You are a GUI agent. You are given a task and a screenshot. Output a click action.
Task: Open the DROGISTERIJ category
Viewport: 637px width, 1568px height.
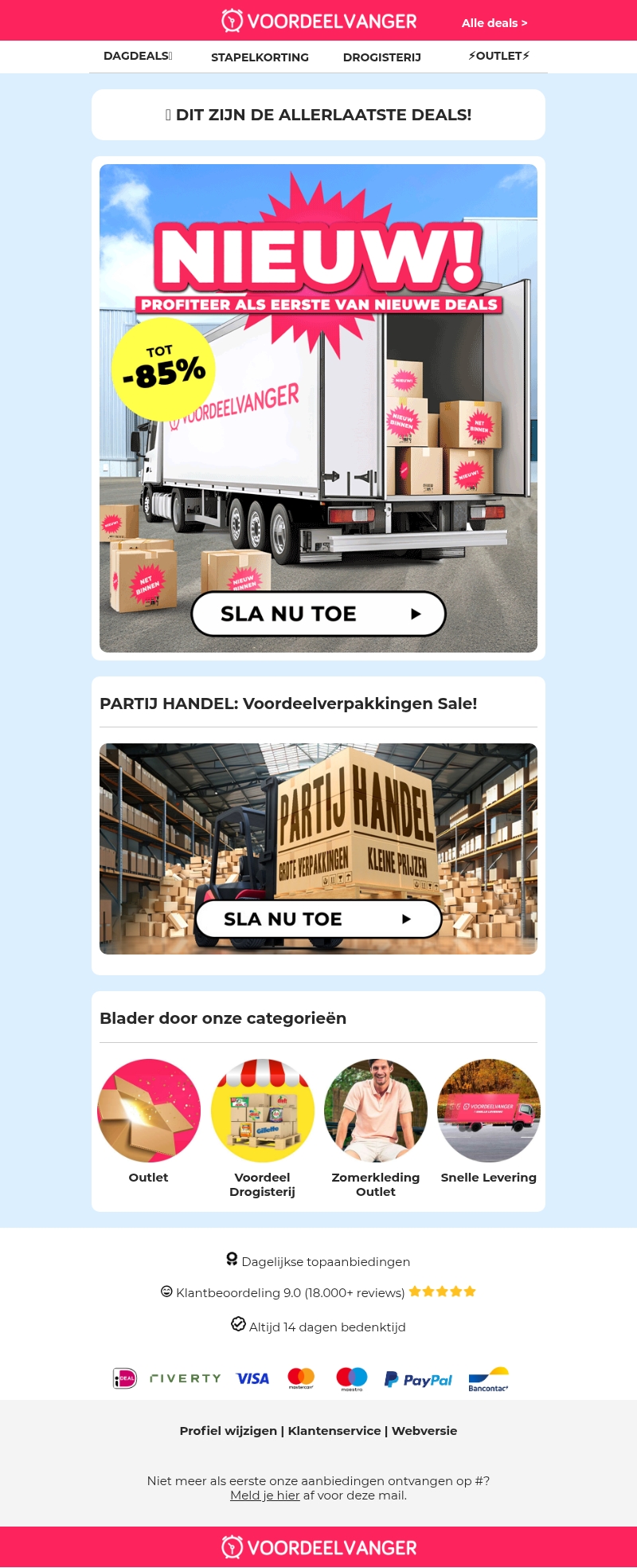click(x=382, y=57)
